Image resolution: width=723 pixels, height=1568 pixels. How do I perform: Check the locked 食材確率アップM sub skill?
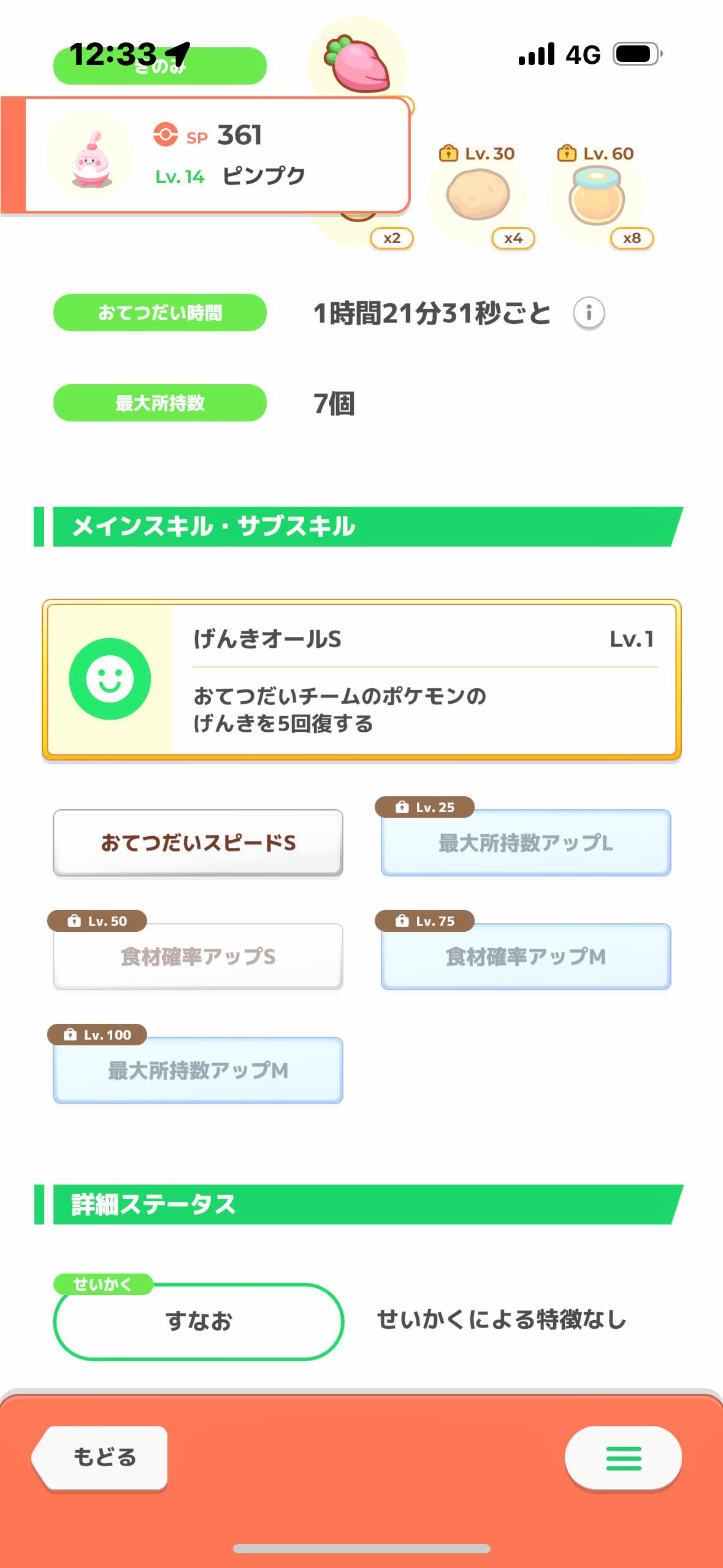click(526, 956)
